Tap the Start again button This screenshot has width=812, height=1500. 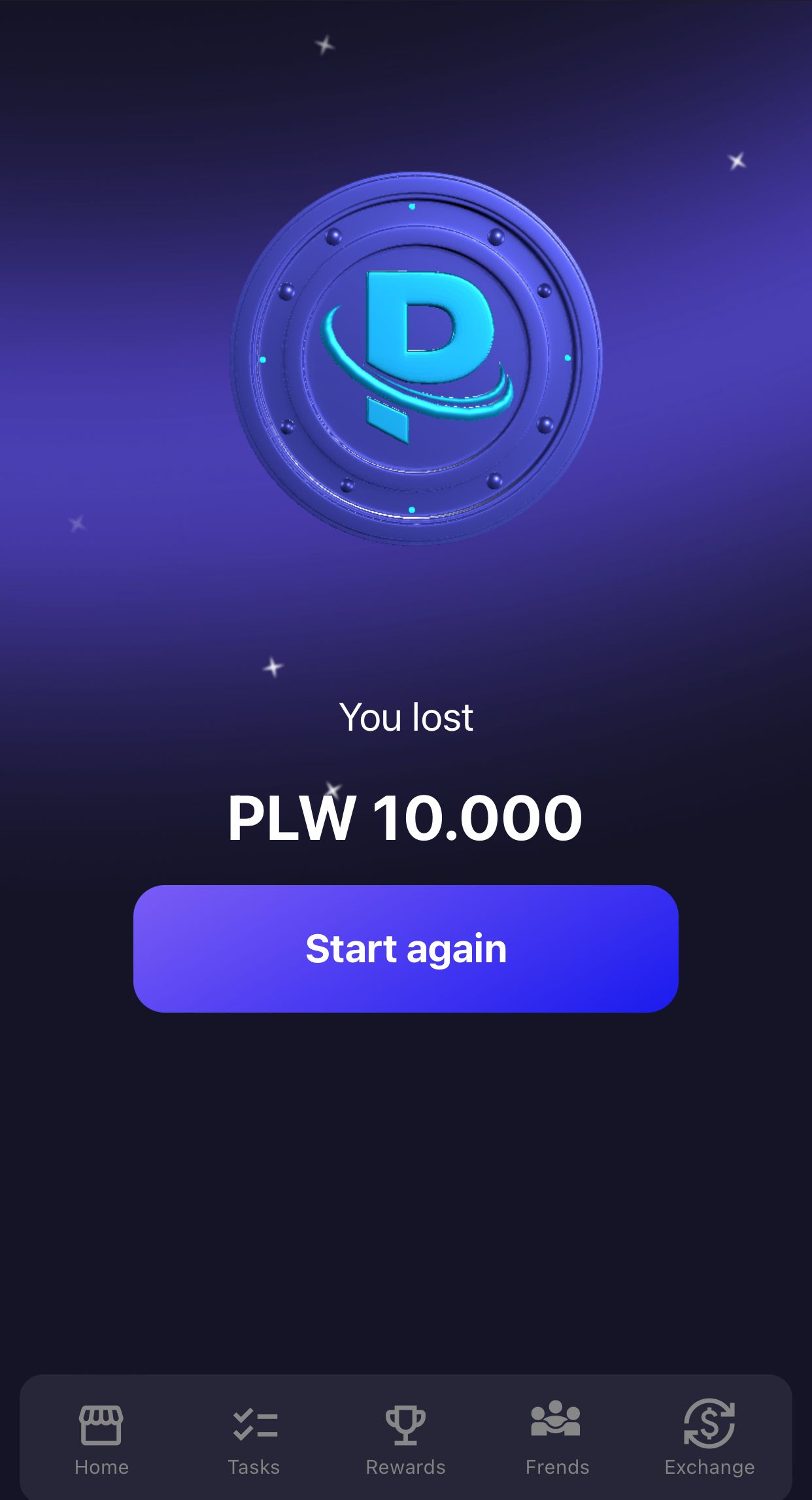(405, 949)
